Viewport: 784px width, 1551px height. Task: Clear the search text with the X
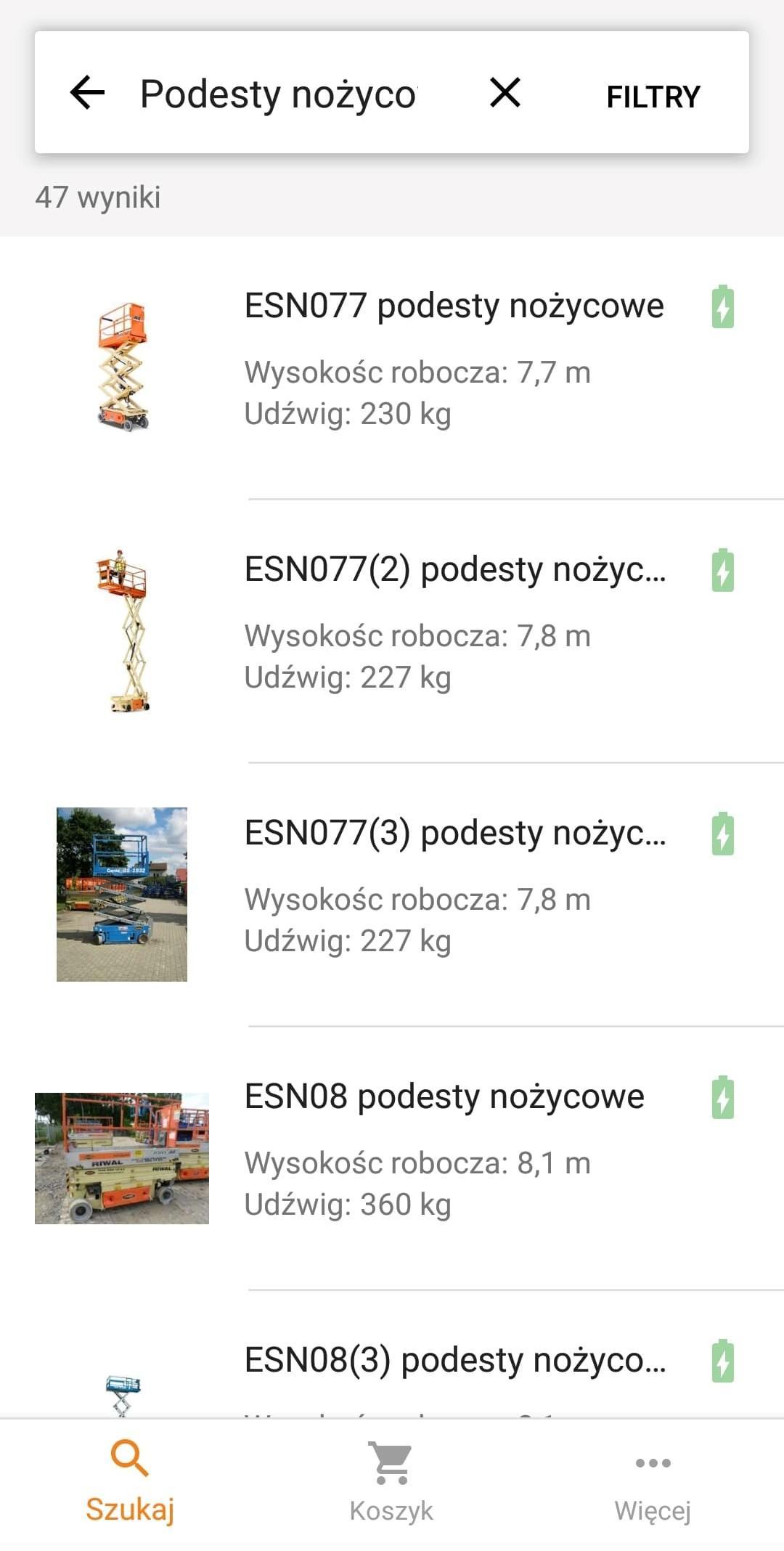(505, 93)
